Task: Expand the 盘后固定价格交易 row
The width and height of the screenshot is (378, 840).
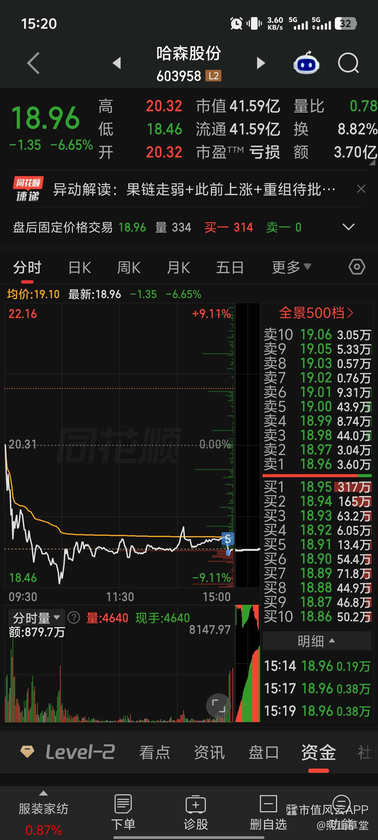Action: [349, 227]
